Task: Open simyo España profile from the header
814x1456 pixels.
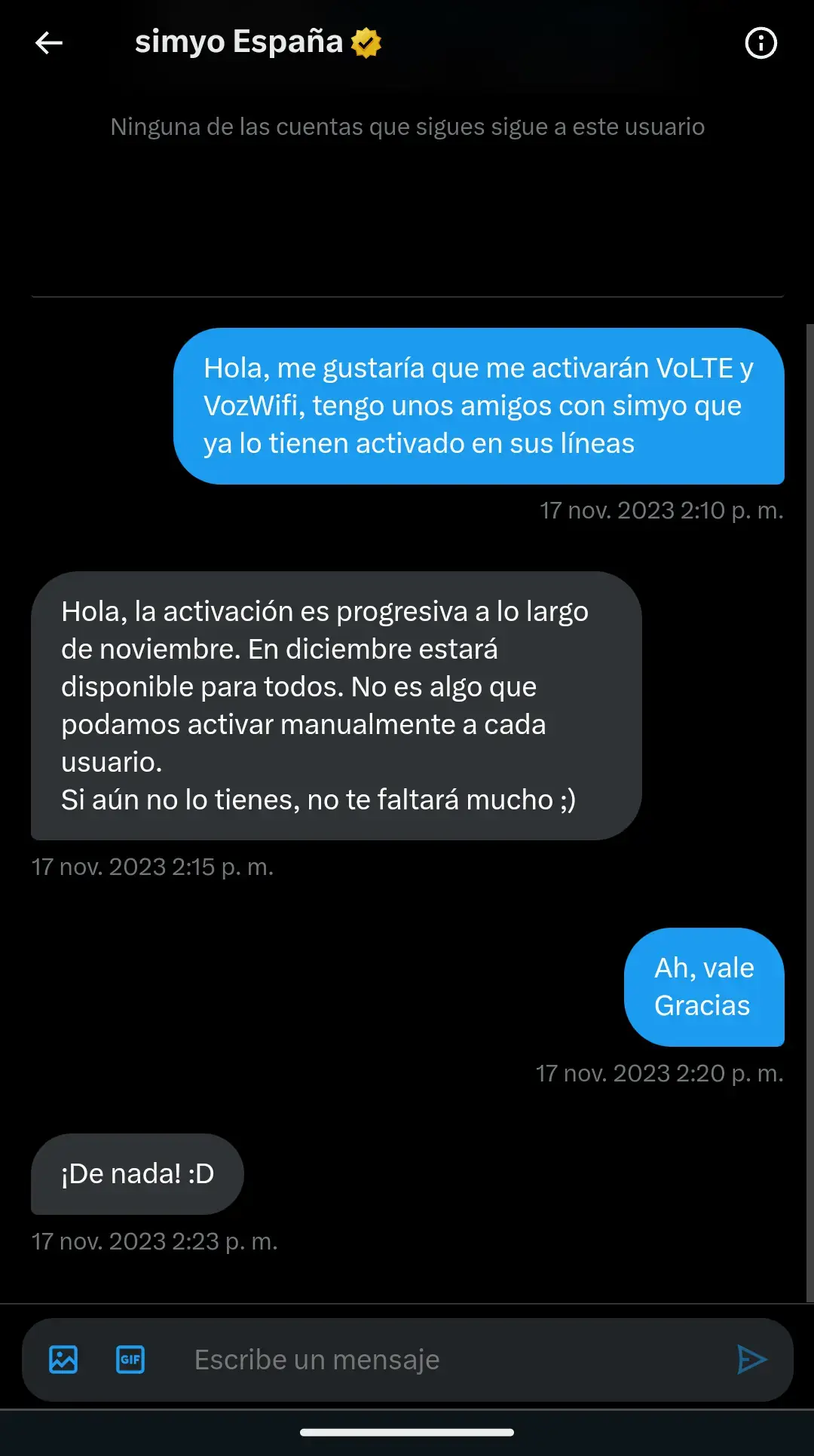Action: (258, 42)
